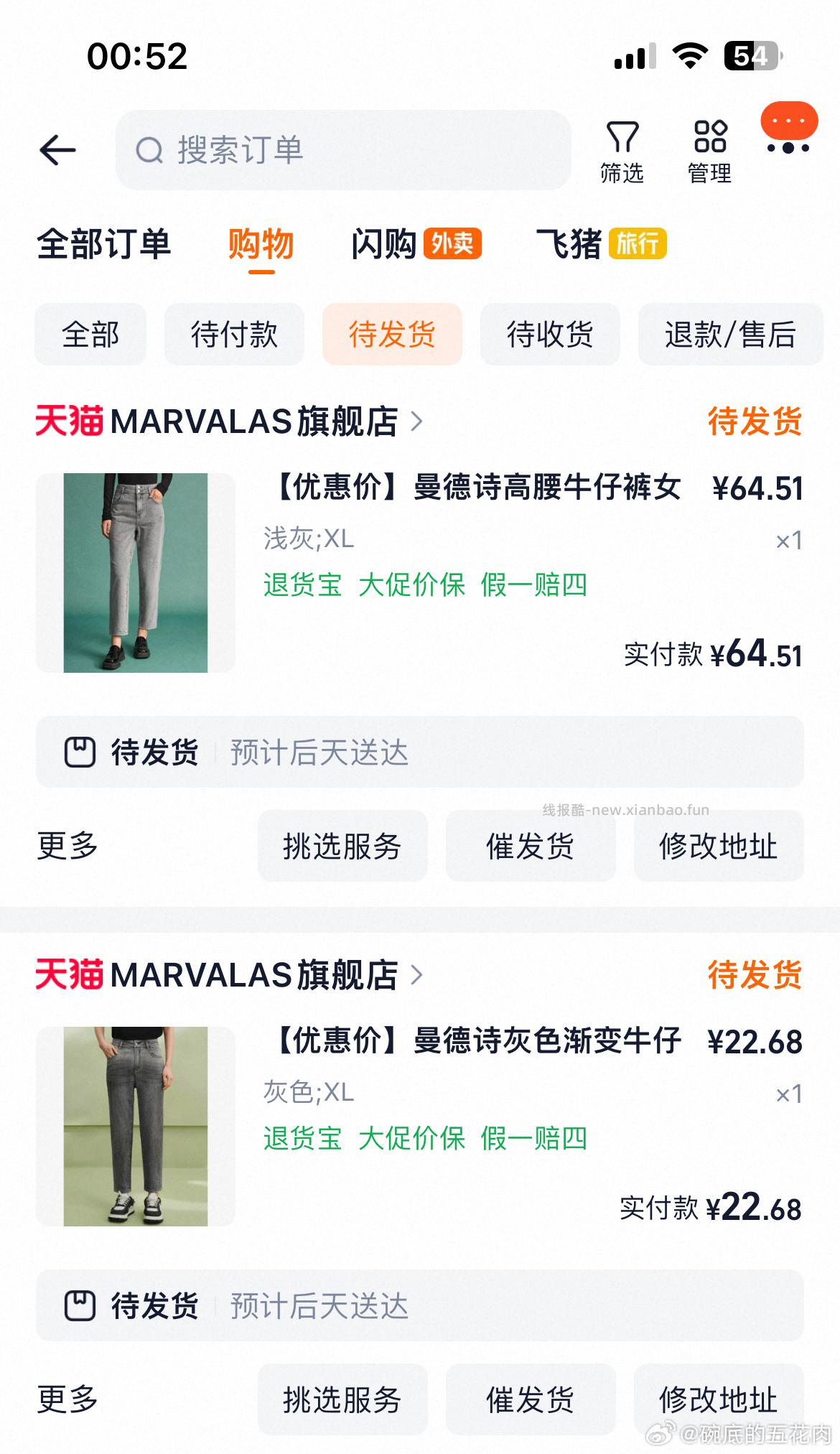Tap the 催发货 button on first order

pyautogui.click(x=530, y=846)
